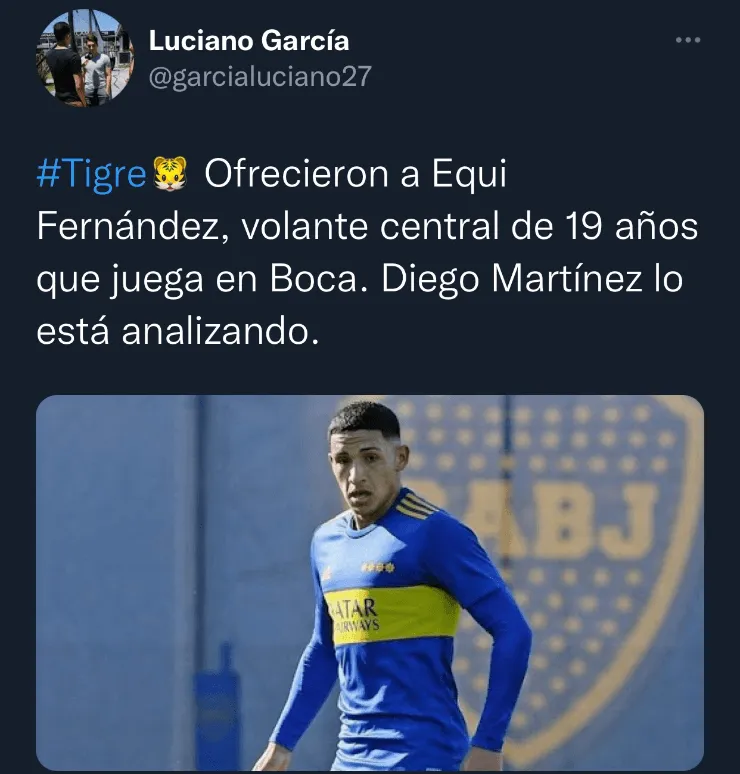The height and width of the screenshot is (774, 740).
Task: Visit the @garcialuciano27 handle
Action: pos(259,77)
